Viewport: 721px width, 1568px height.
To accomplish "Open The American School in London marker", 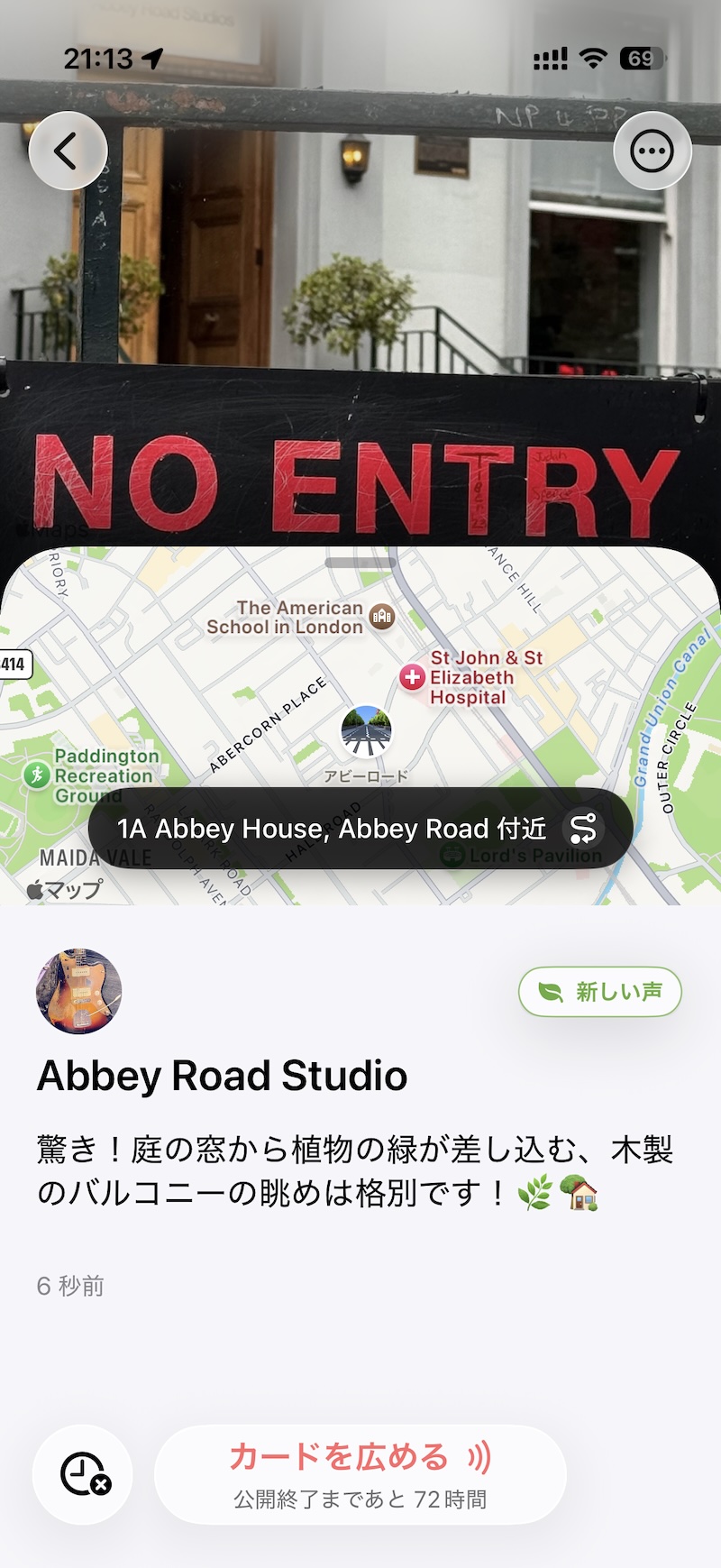I will 382,617.
